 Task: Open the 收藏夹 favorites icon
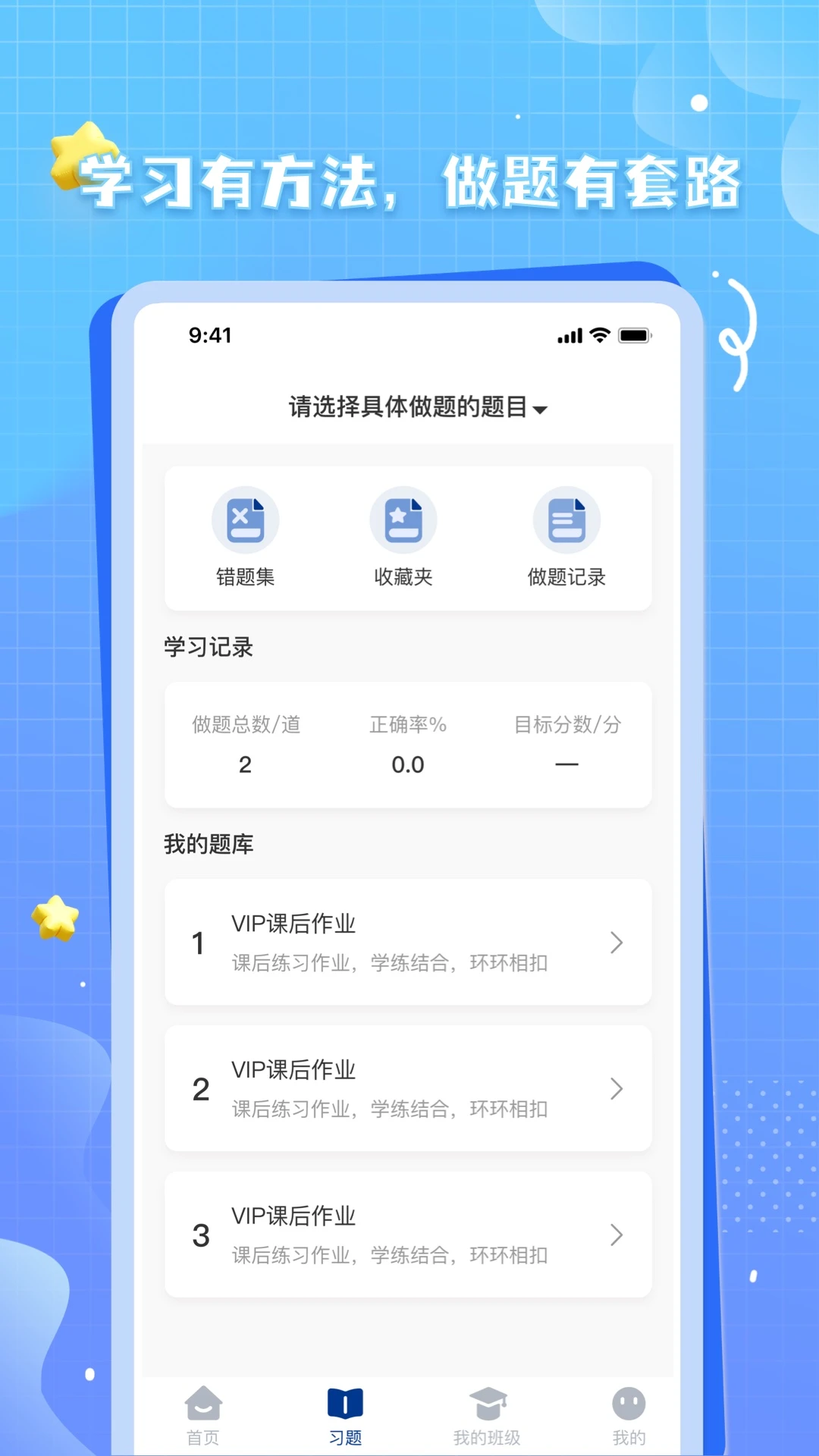click(x=404, y=519)
